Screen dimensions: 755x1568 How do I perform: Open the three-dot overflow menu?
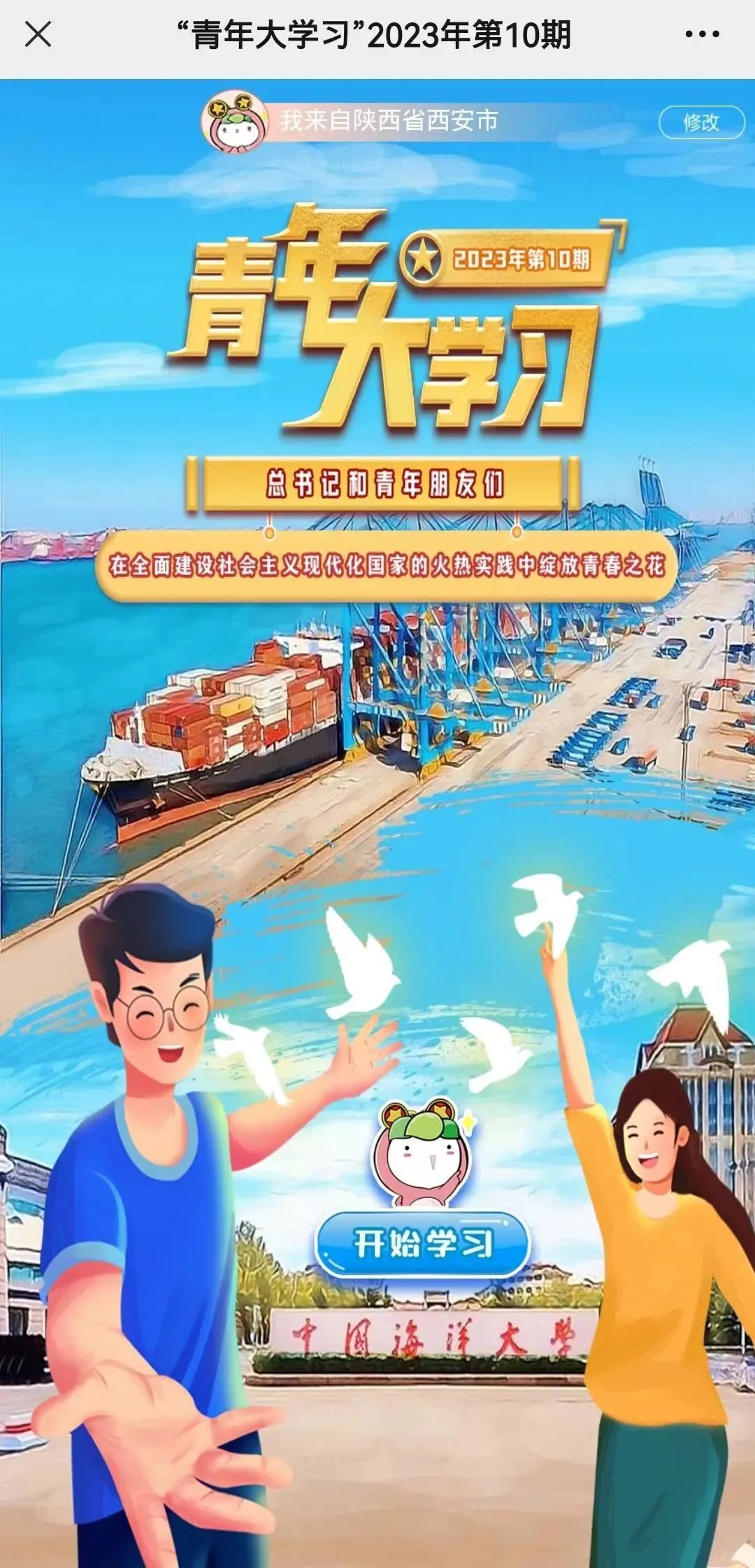702,34
